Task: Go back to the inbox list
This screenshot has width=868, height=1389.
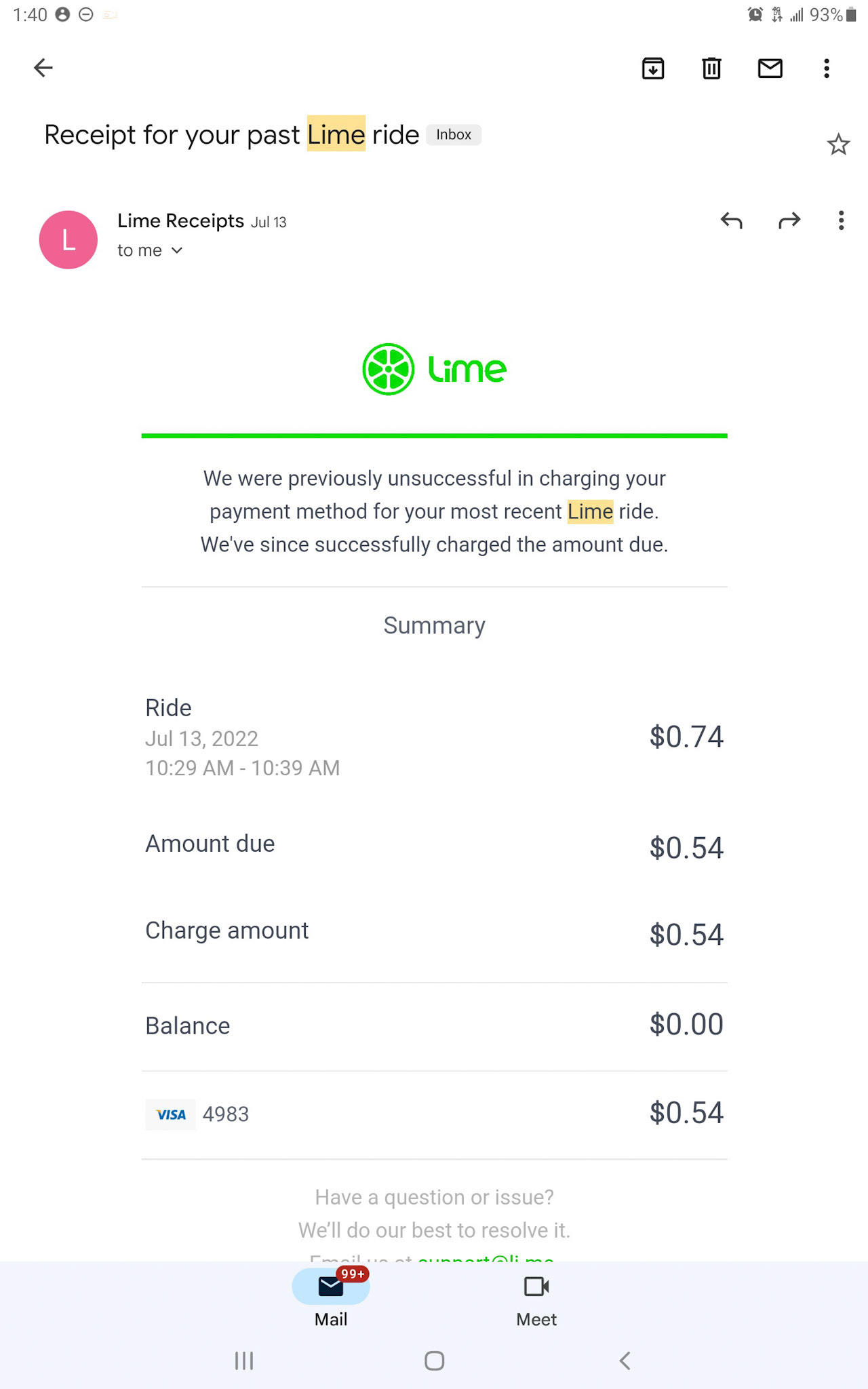Action: tap(43, 68)
